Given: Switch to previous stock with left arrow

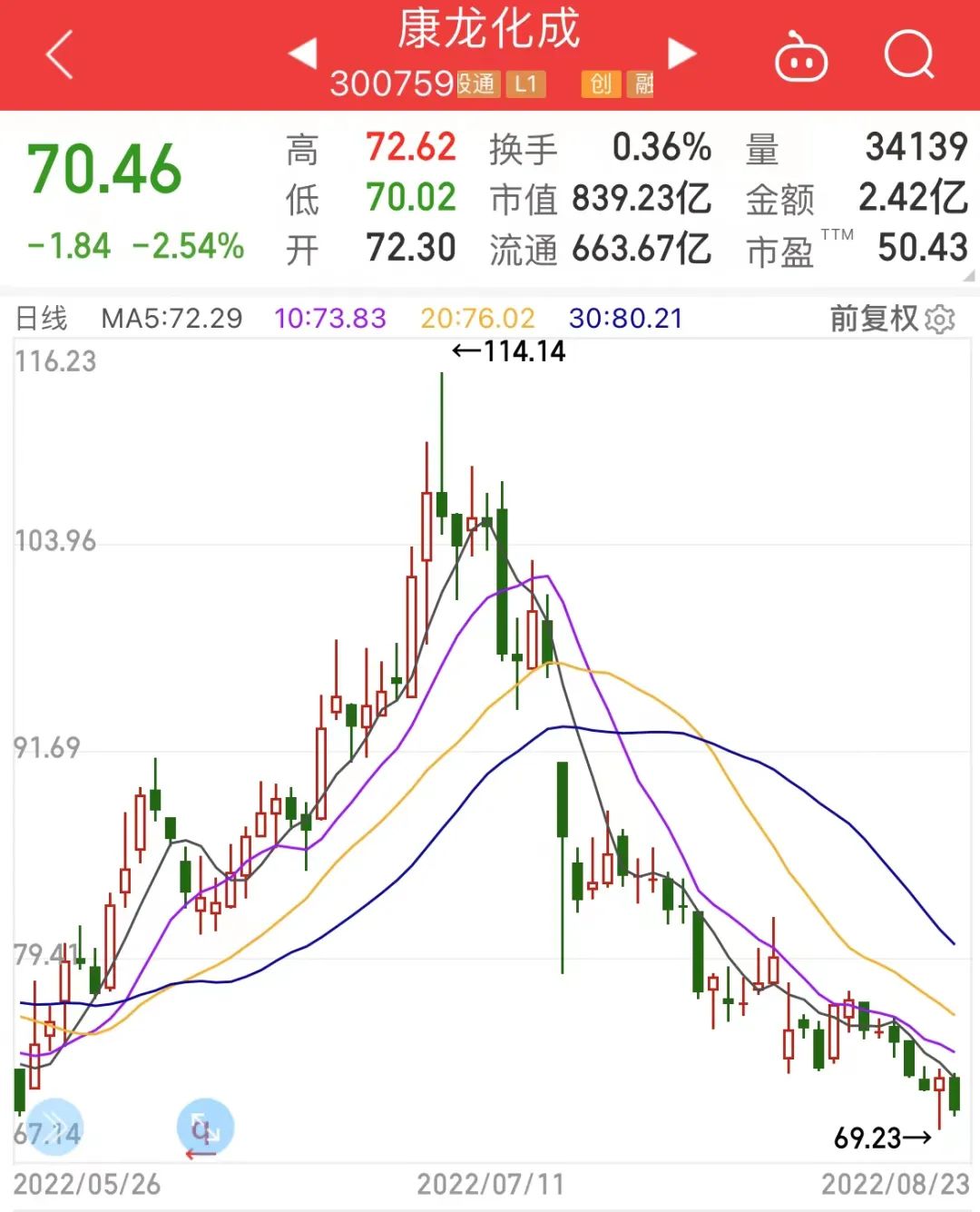Looking at the screenshot, I should coord(304,53).
